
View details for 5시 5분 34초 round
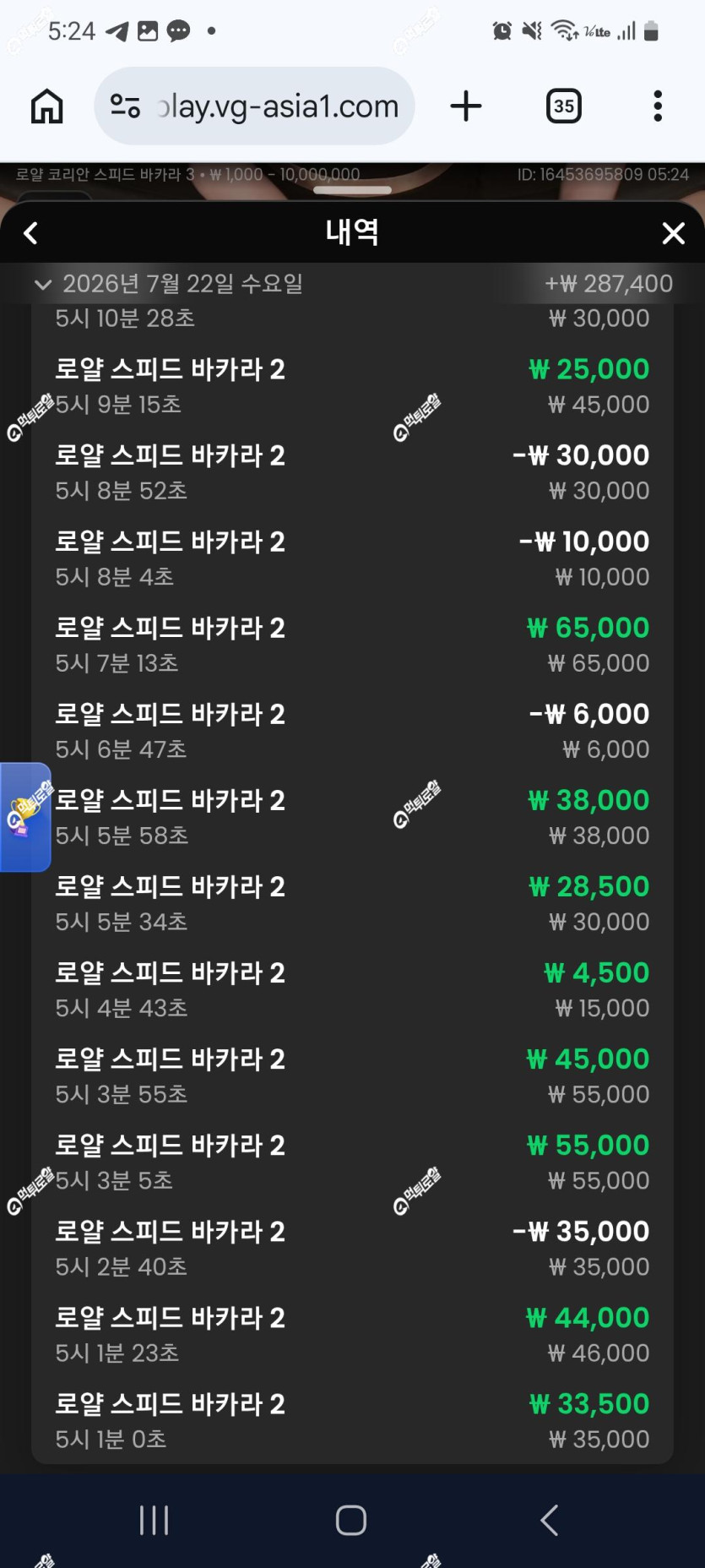point(352,903)
